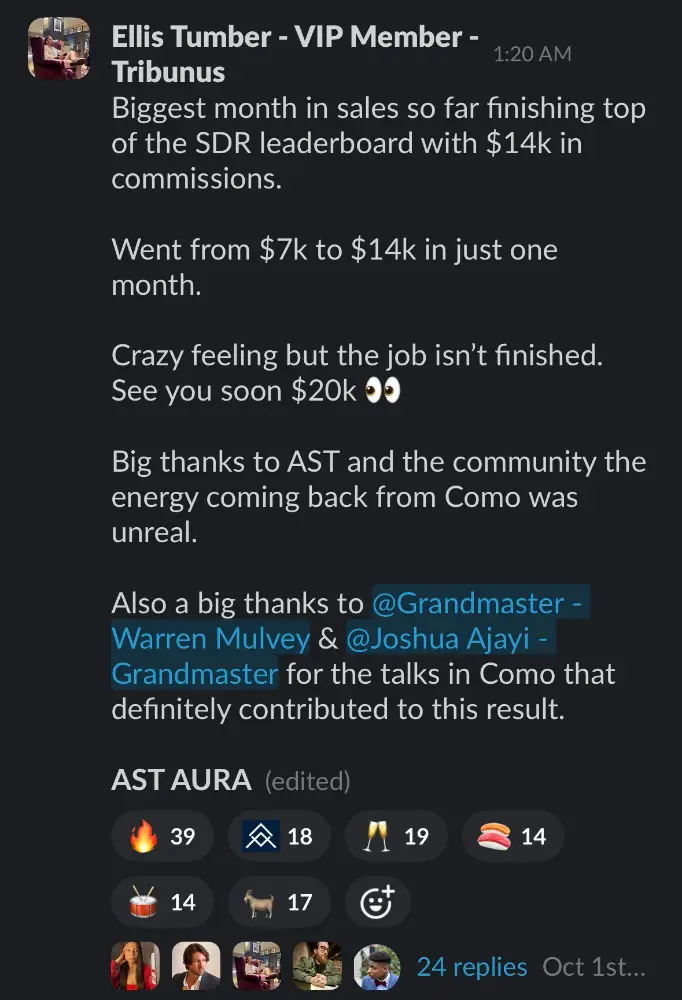The width and height of the screenshot is (682, 1000).
Task: View the 24 replies thread
Action: (x=471, y=967)
